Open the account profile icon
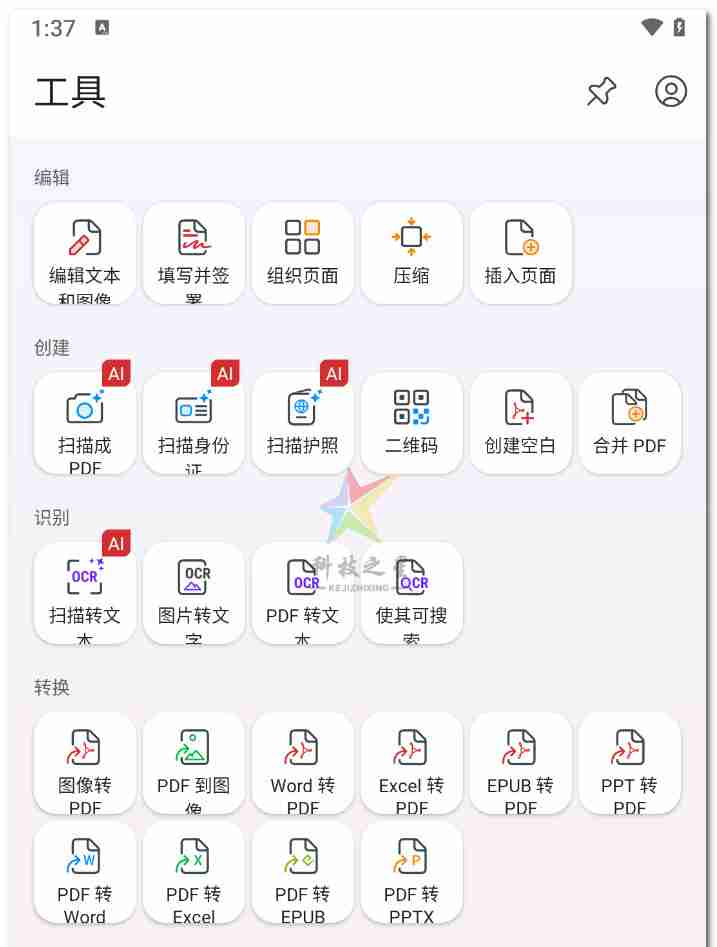This screenshot has height=947, width=717. (x=671, y=92)
